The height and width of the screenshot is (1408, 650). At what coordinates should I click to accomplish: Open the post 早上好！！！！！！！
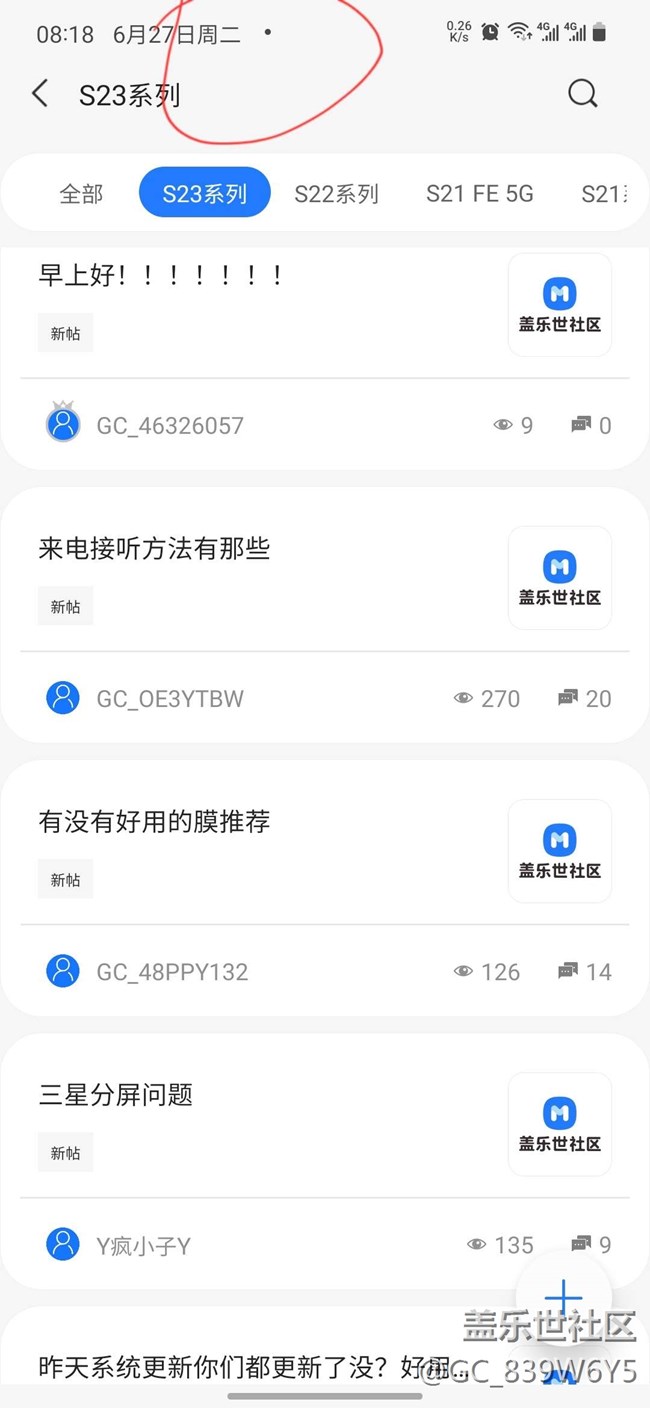click(160, 275)
